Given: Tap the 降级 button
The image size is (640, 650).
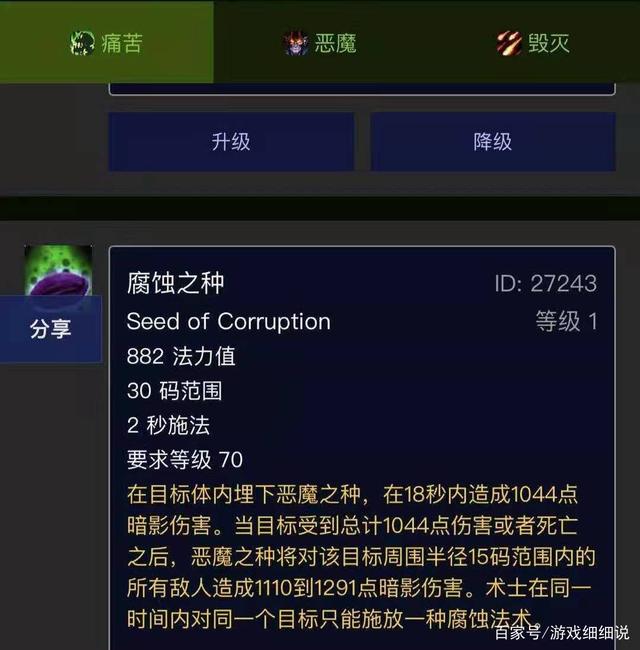Looking at the screenshot, I should (492, 142).
